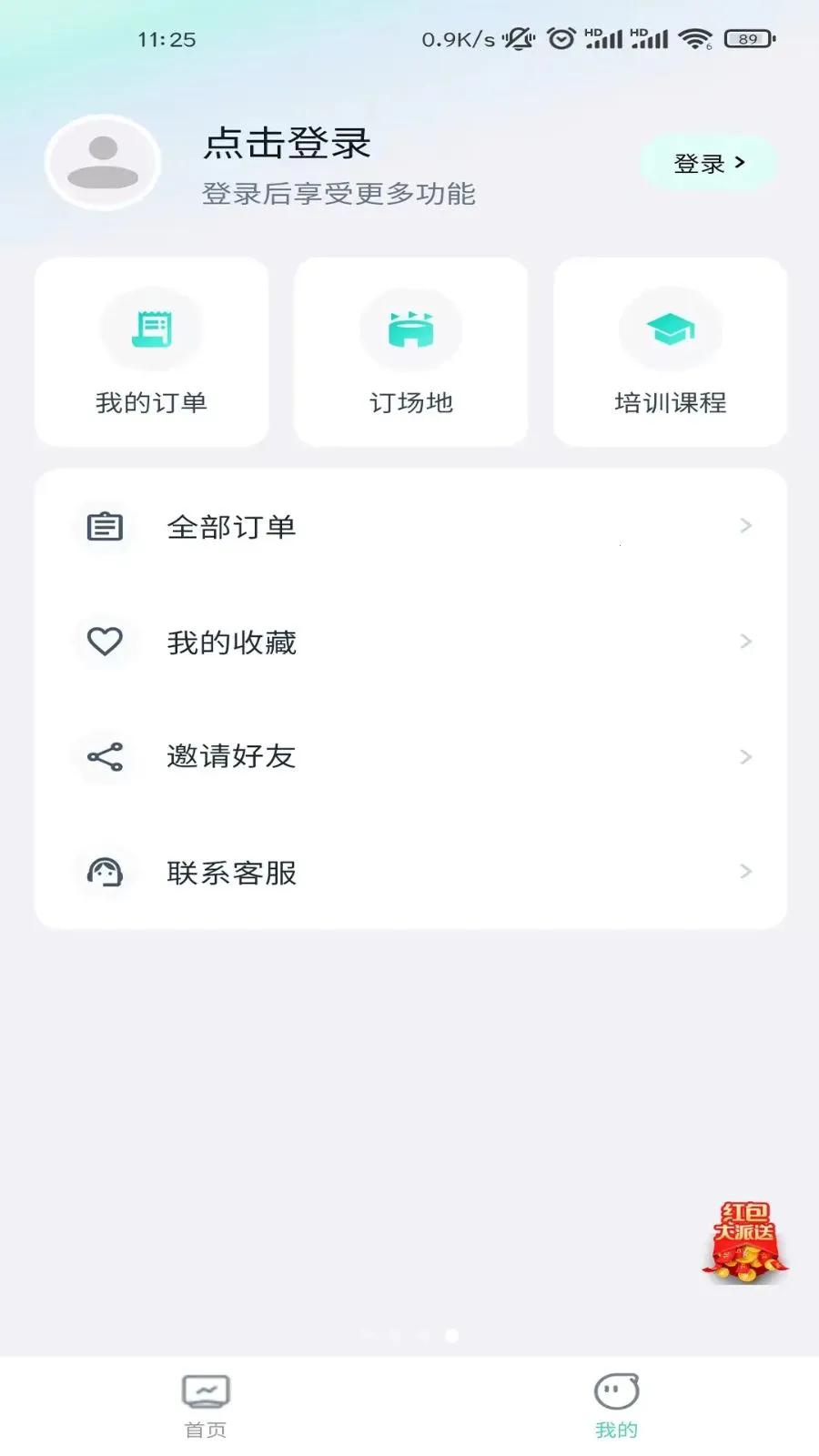Click the 邀请好友 share icon
This screenshot has height=1456, width=819.
pyautogui.click(x=106, y=756)
